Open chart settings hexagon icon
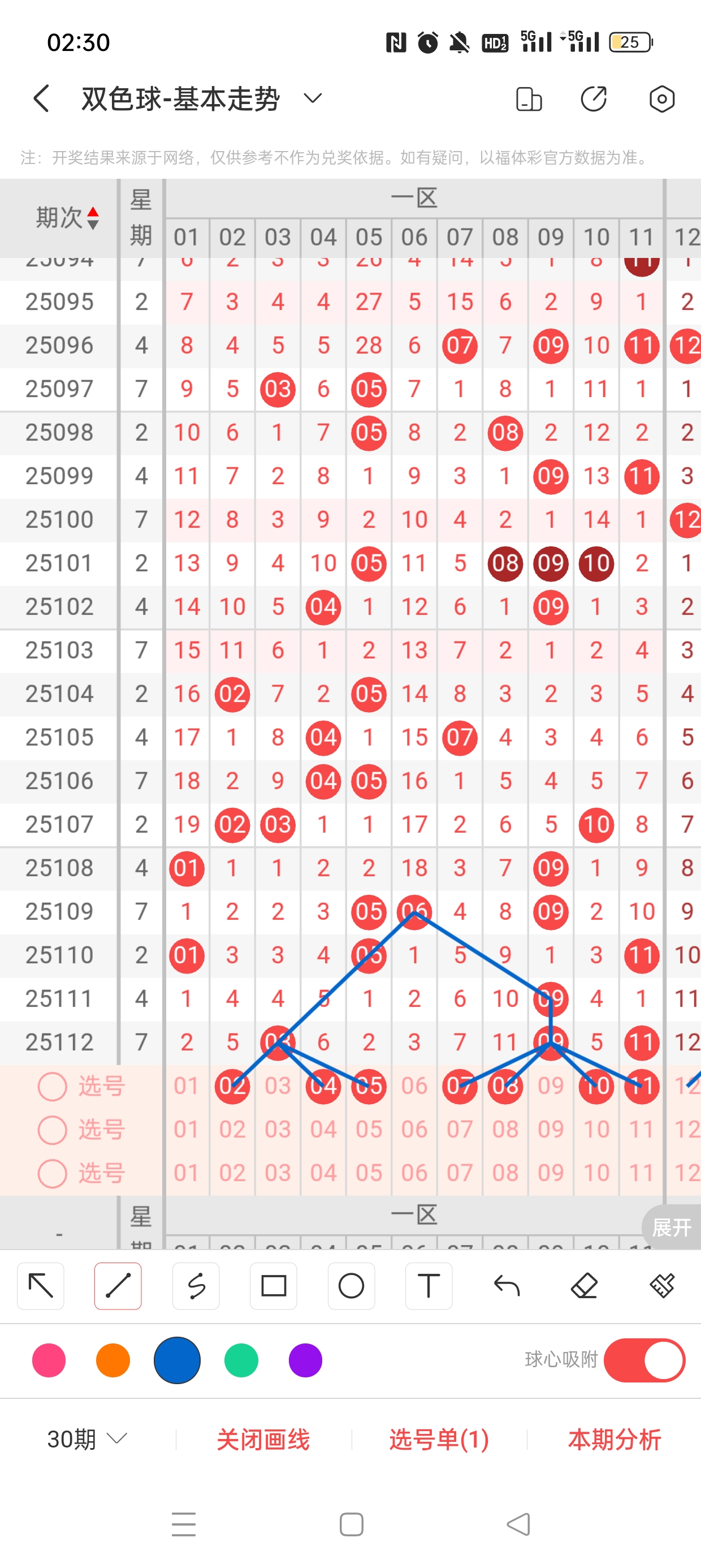The width and height of the screenshot is (701, 1568). point(661,98)
